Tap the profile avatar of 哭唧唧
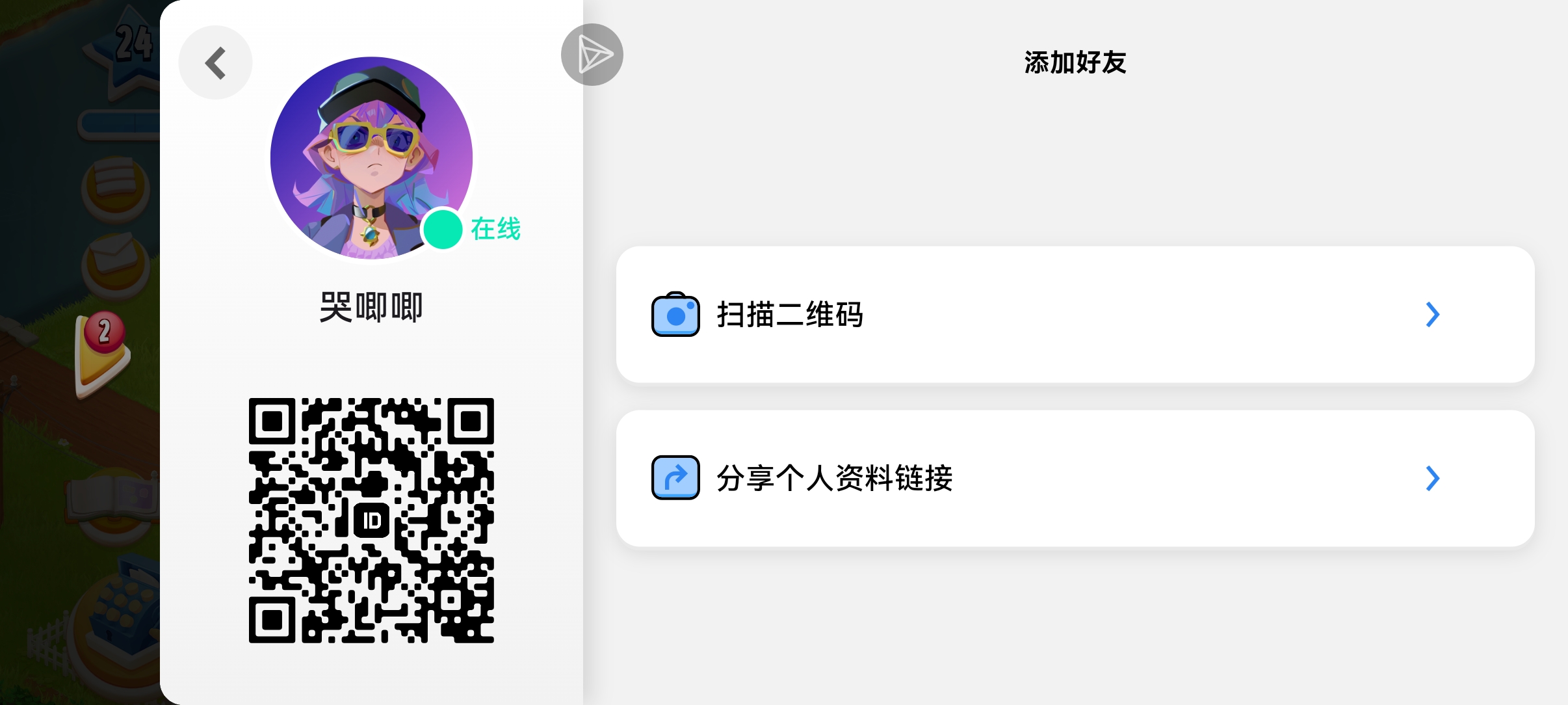1568x705 pixels. 371,158
